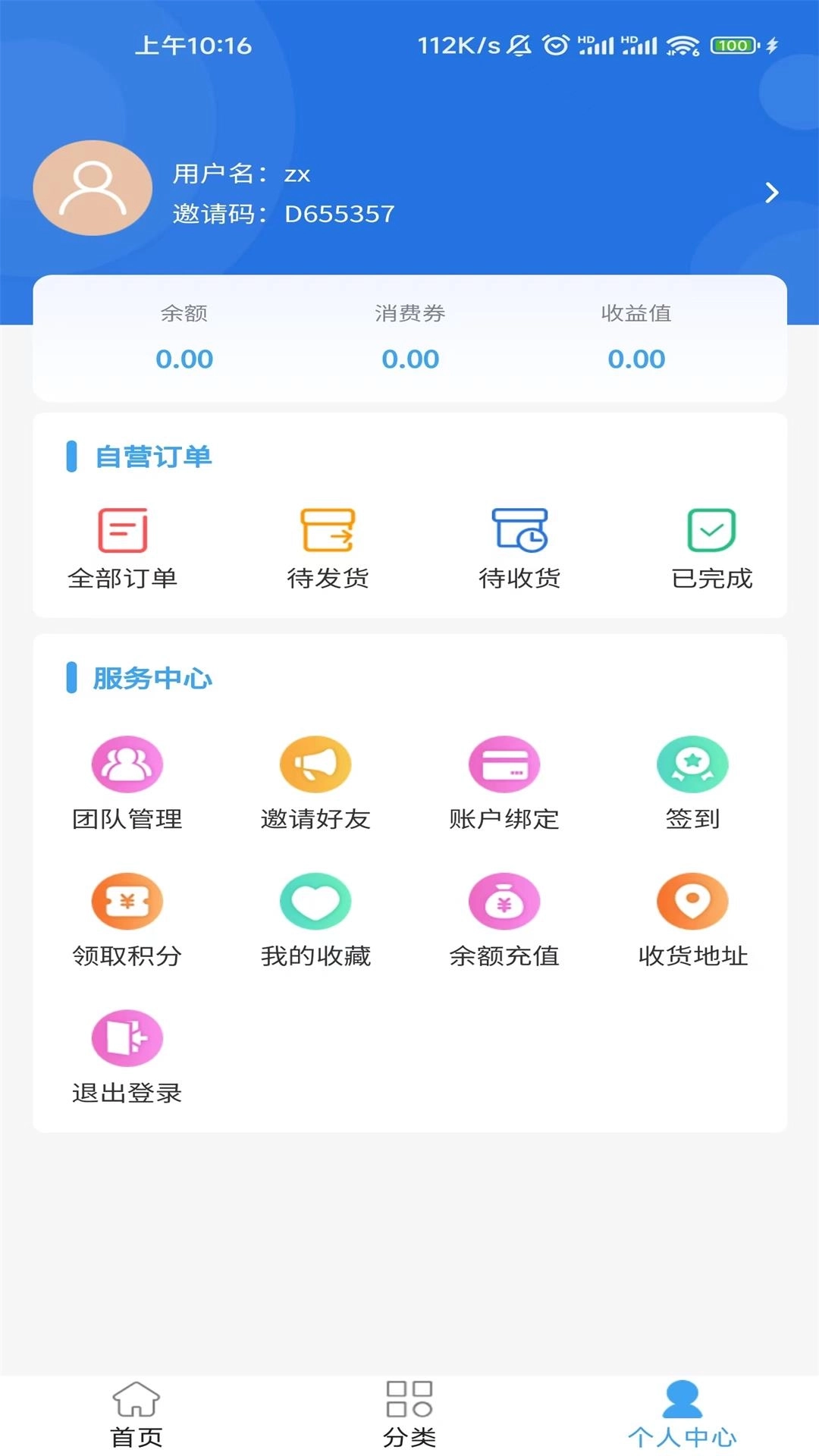Open 全部订单 to view all orders
Screen dimensions: 819x1456
click(124, 548)
